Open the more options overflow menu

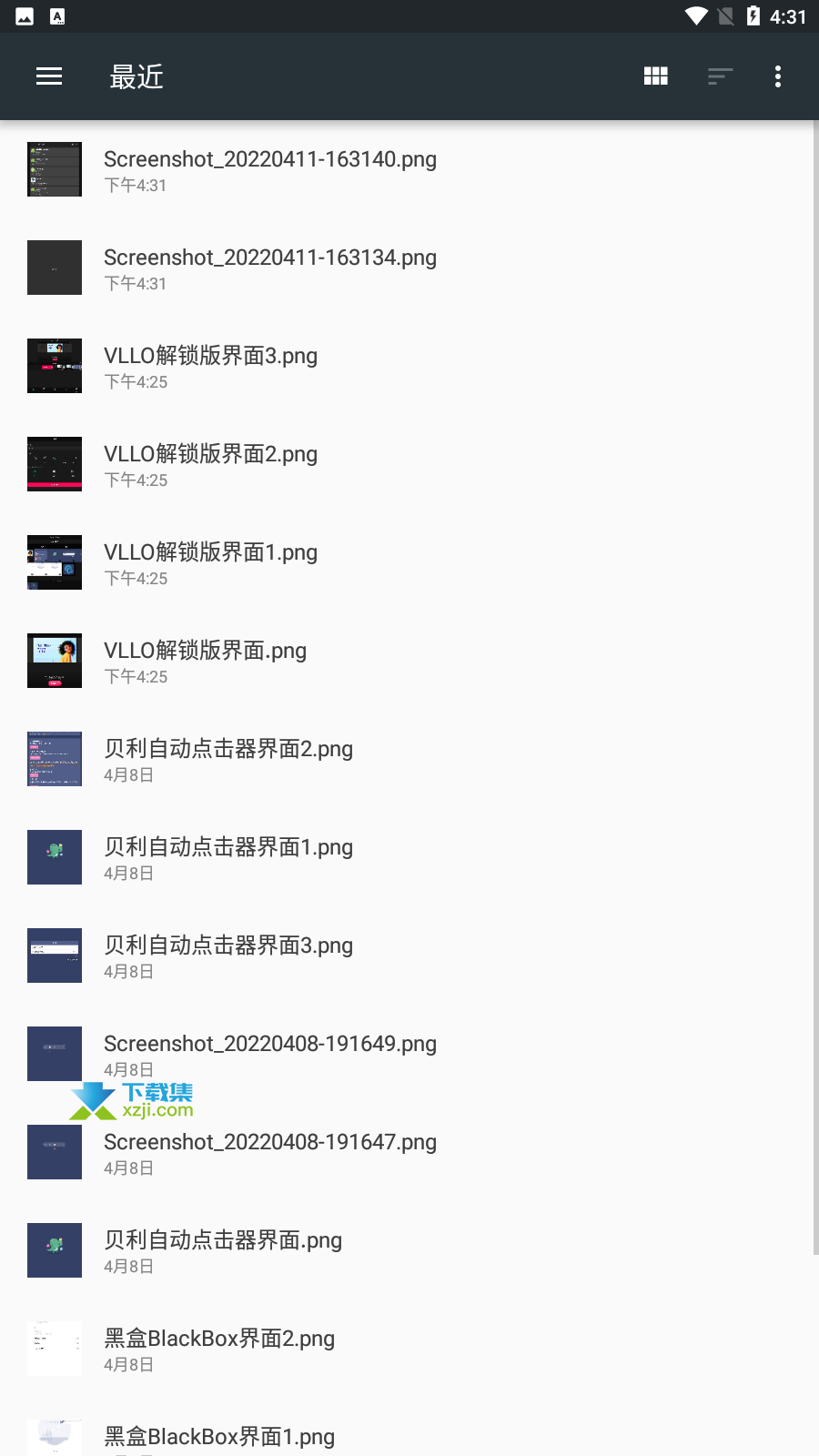pyautogui.click(x=778, y=76)
